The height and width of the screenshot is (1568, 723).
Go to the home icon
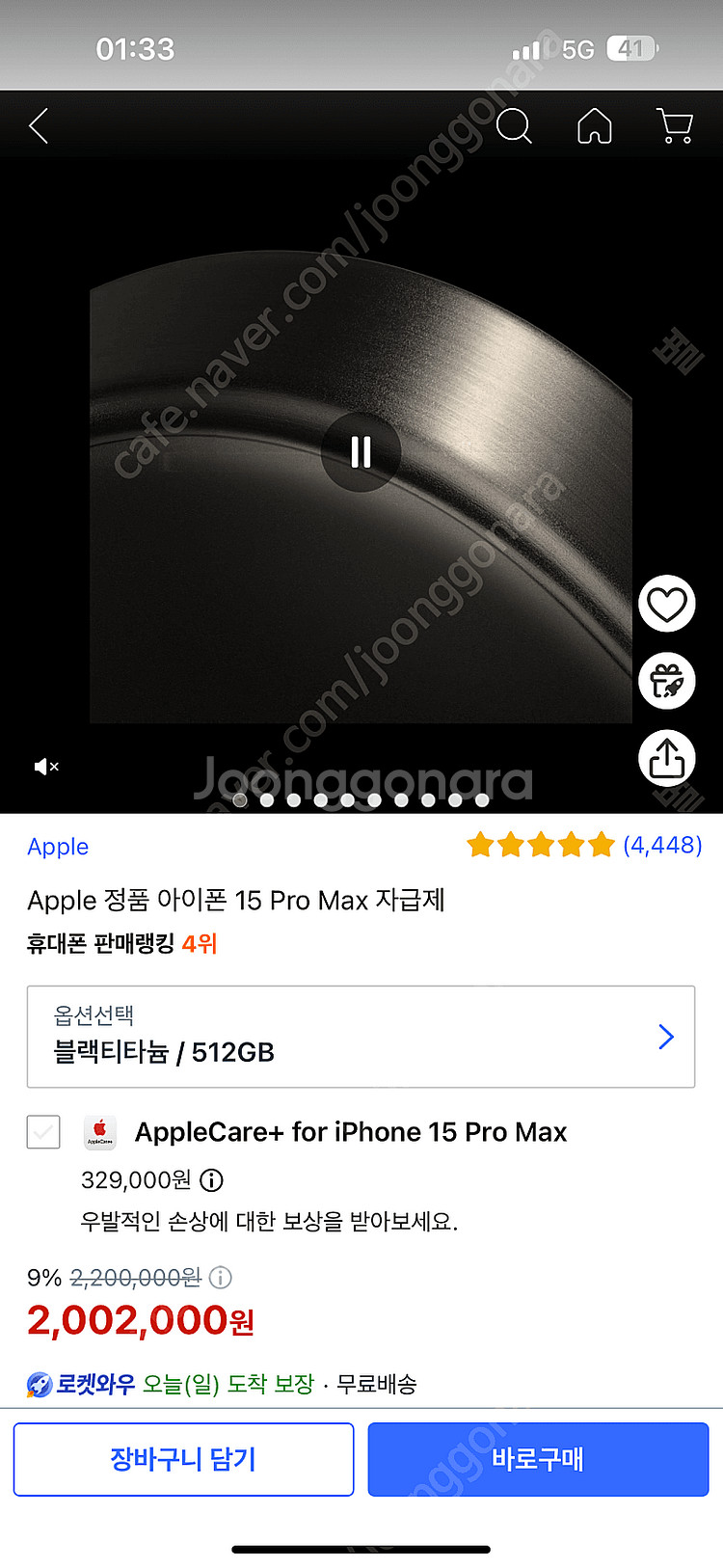pos(594,126)
